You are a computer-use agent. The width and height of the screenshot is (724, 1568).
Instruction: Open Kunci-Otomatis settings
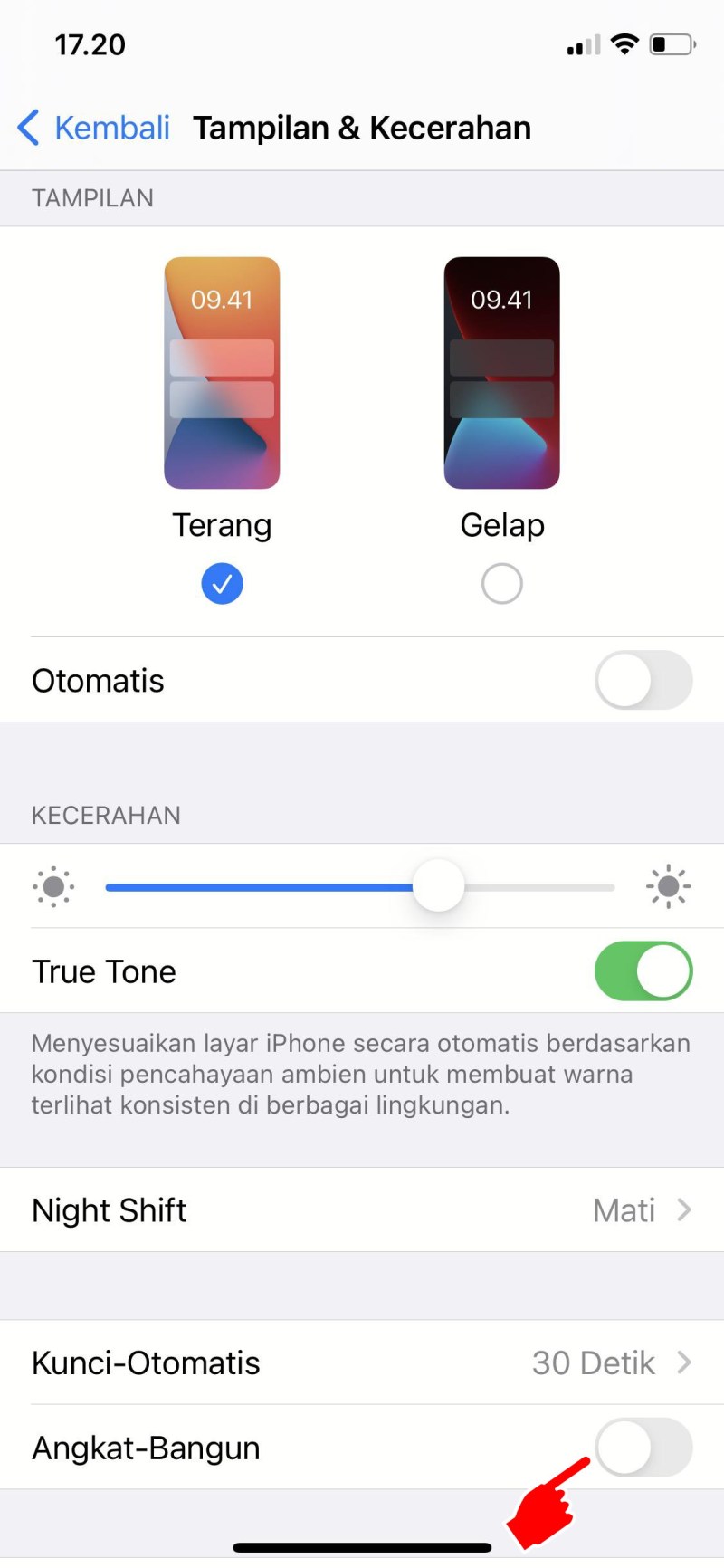click(x=362, y=1362)
